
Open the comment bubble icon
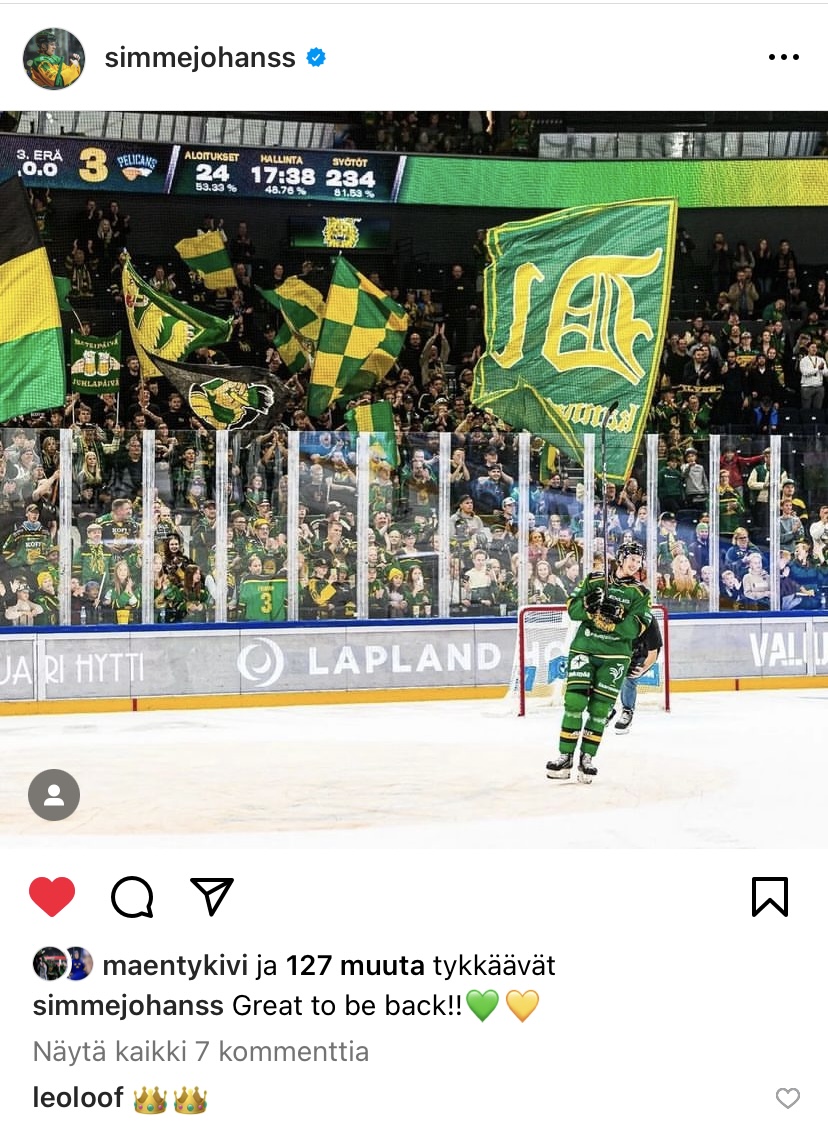pos(132,897)
